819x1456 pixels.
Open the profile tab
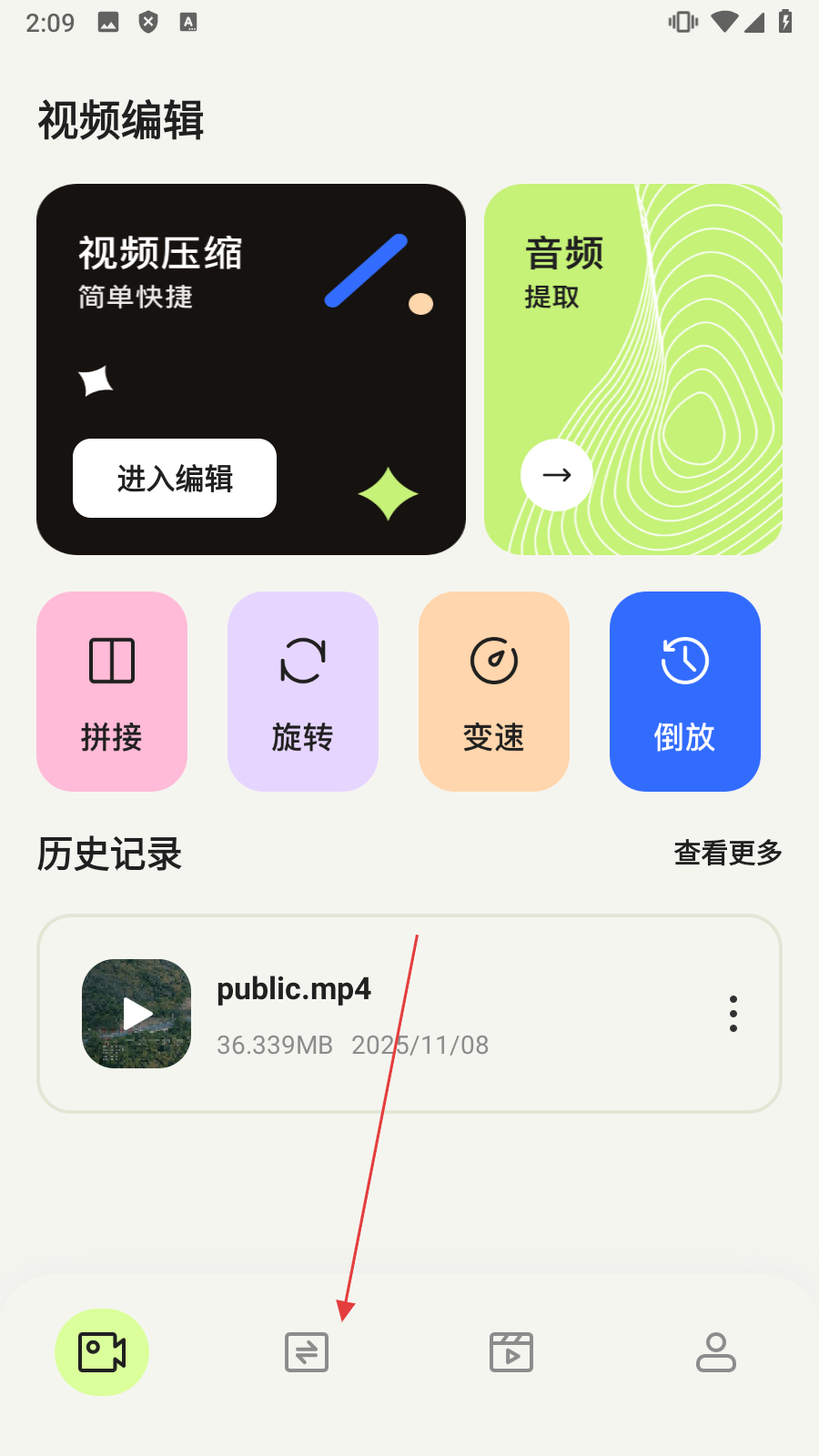716,1352
